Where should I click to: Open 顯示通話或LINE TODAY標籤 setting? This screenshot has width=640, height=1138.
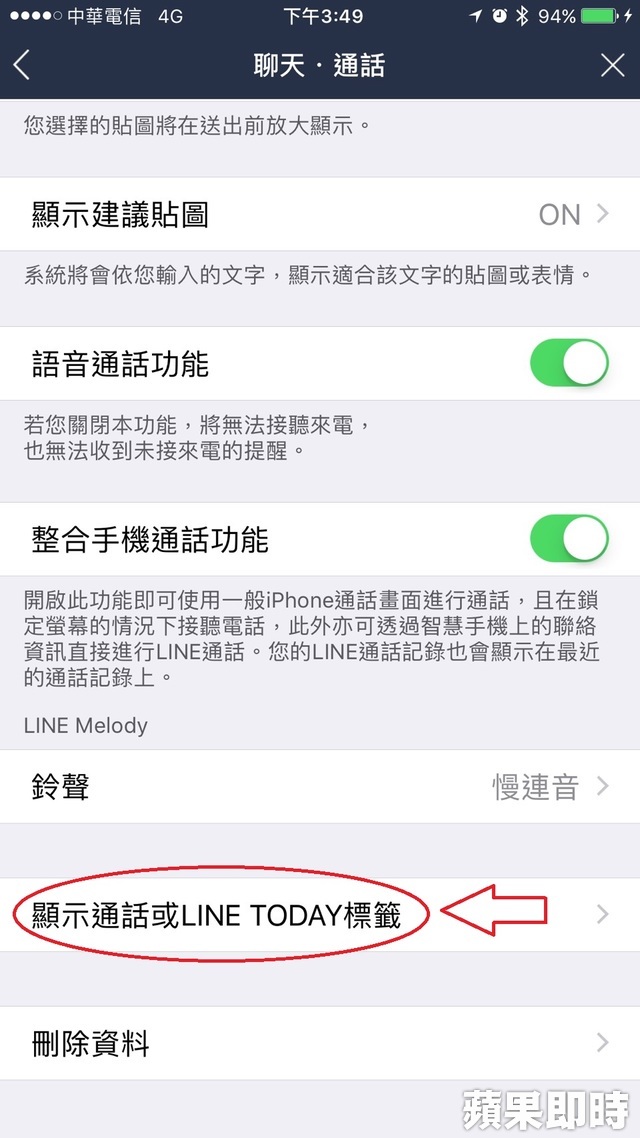click(x=320, y=914)
